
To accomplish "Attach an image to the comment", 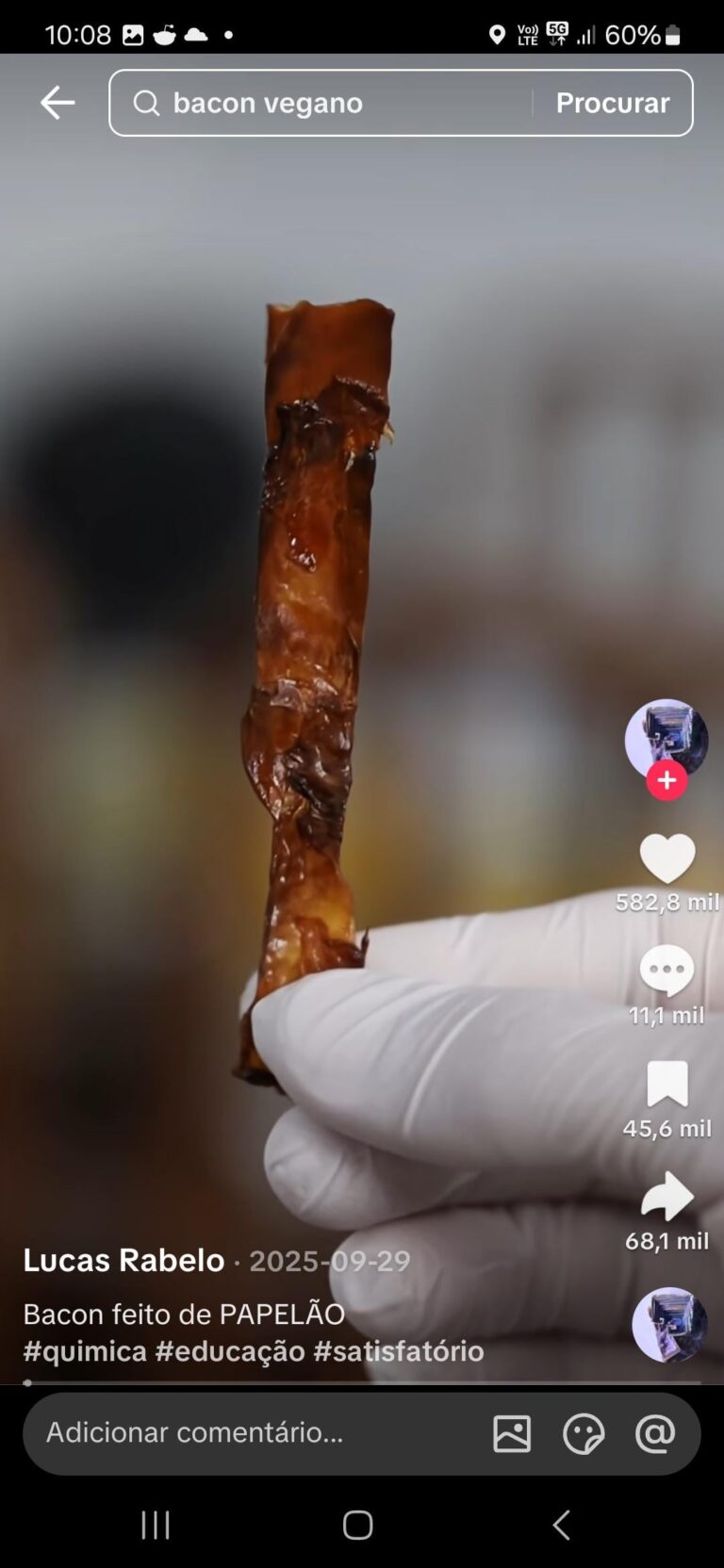I will (x=512, y=1433).
